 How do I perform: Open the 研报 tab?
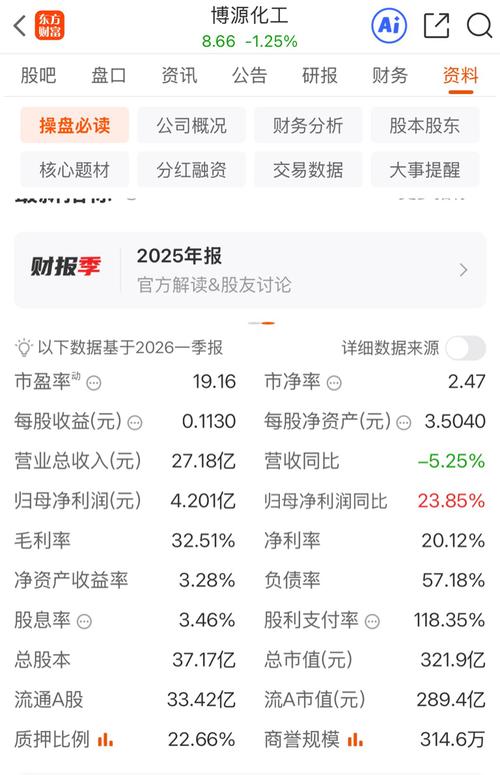tap(320, 76)
